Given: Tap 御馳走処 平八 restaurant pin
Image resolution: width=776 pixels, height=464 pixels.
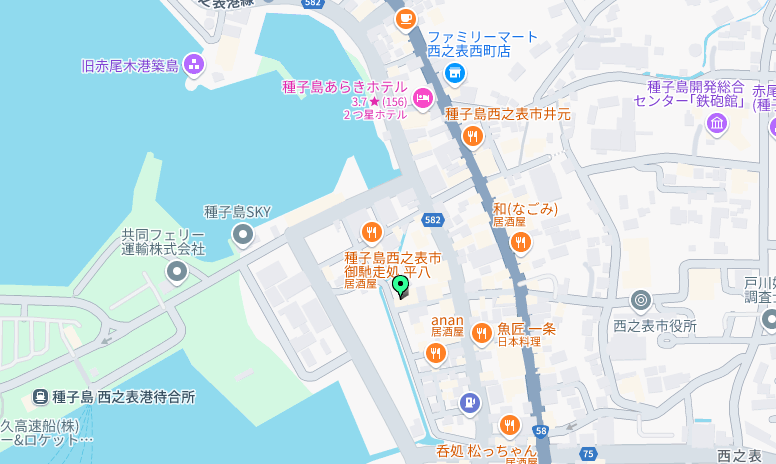Looking at the screenshot, I should point(371,232).
